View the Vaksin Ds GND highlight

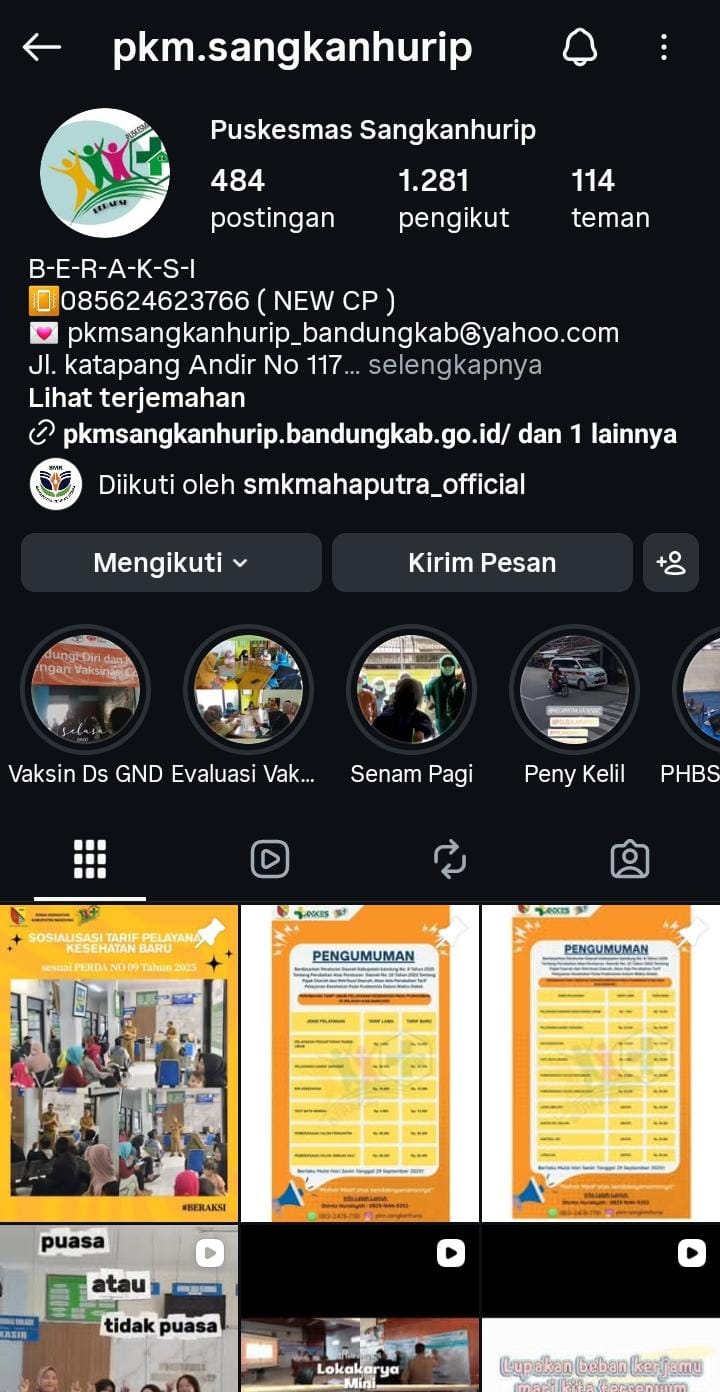[x=85, y=690]
